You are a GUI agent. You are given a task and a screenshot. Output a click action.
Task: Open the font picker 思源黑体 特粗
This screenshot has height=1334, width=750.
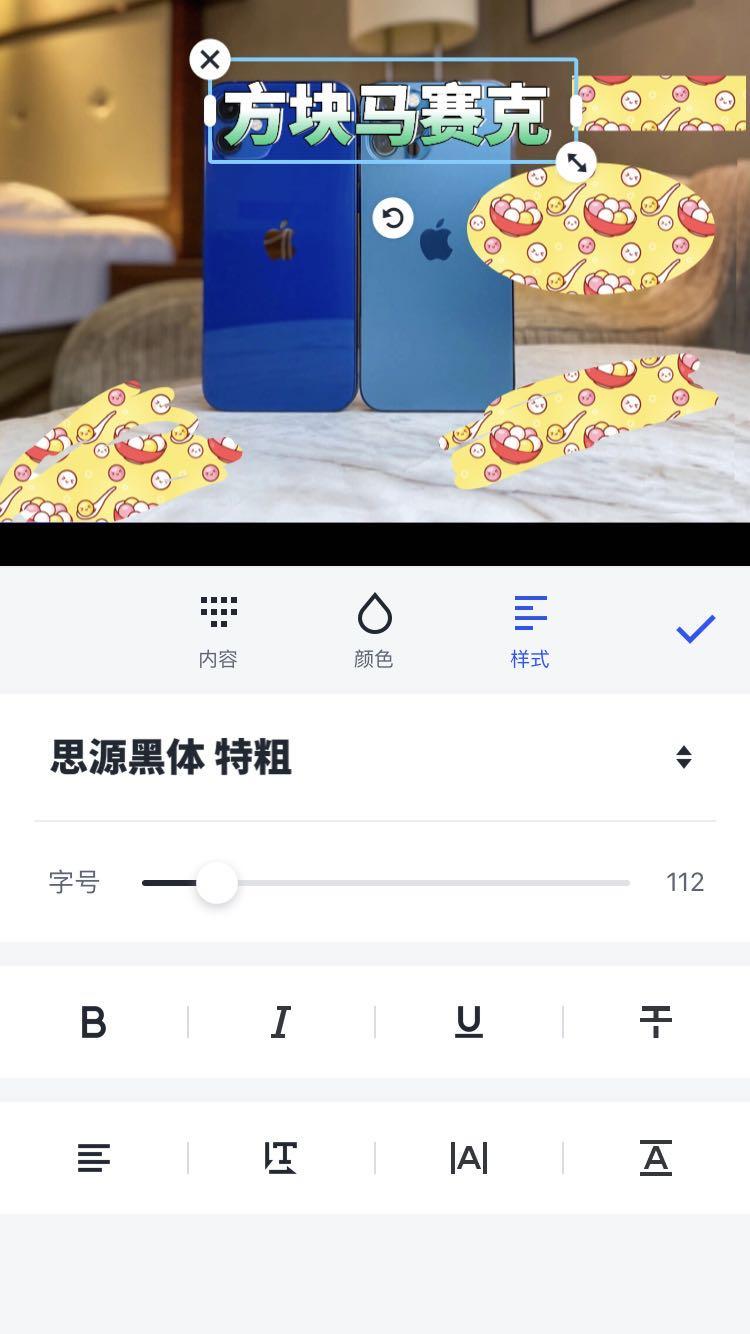click(375, 758)
